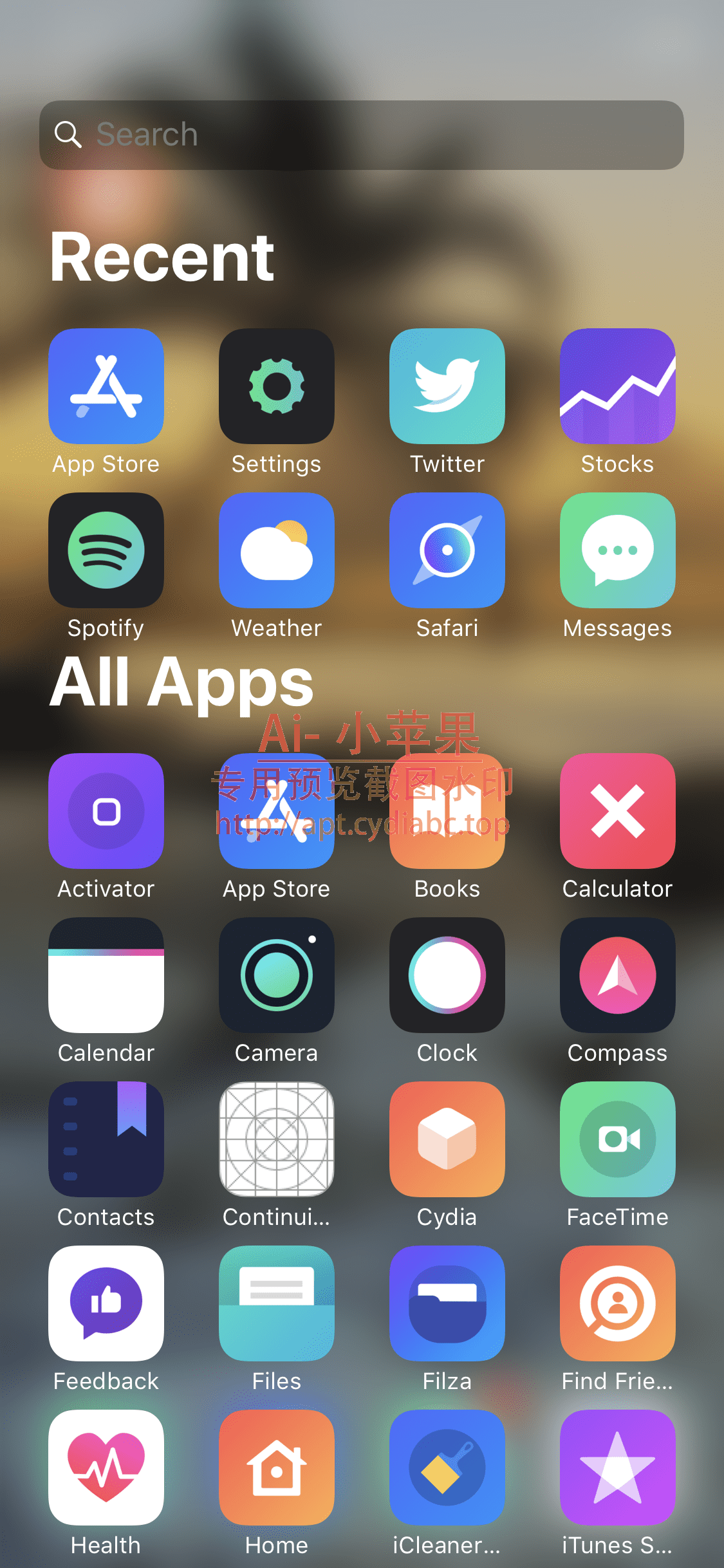The height and width of the screenshot is (1568, 724).
Task: Launch Compass
Action: 618,975
